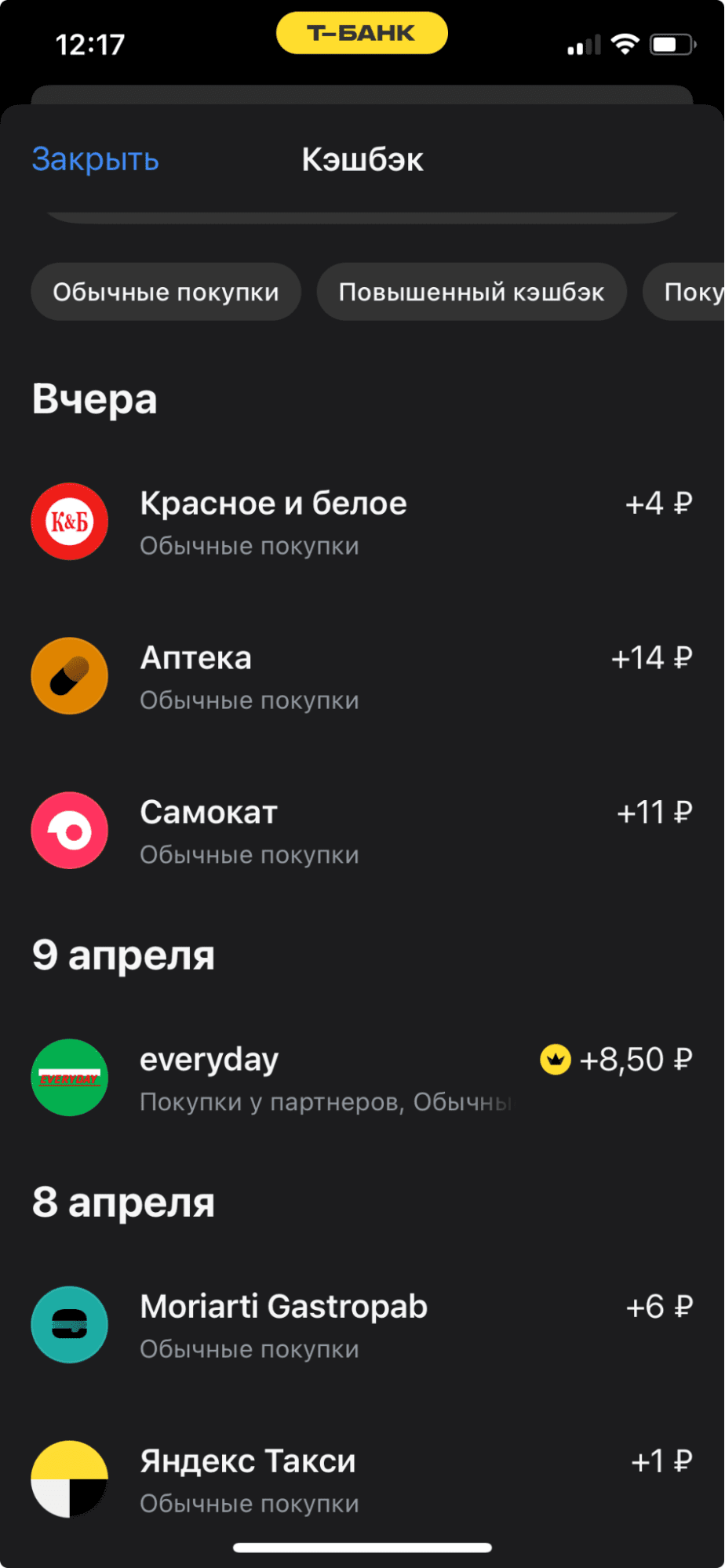
Task: Open the Красное и белое cashback entry
Action: pos(361,522)
